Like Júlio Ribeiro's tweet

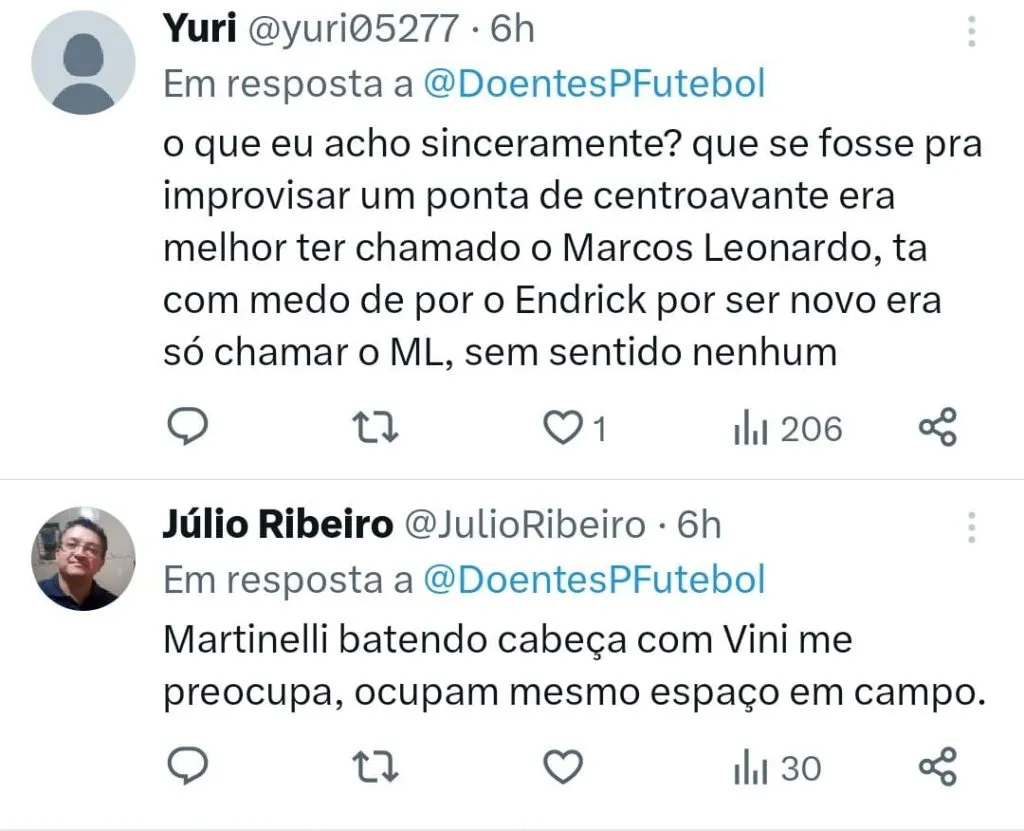[x=563, y=768]
